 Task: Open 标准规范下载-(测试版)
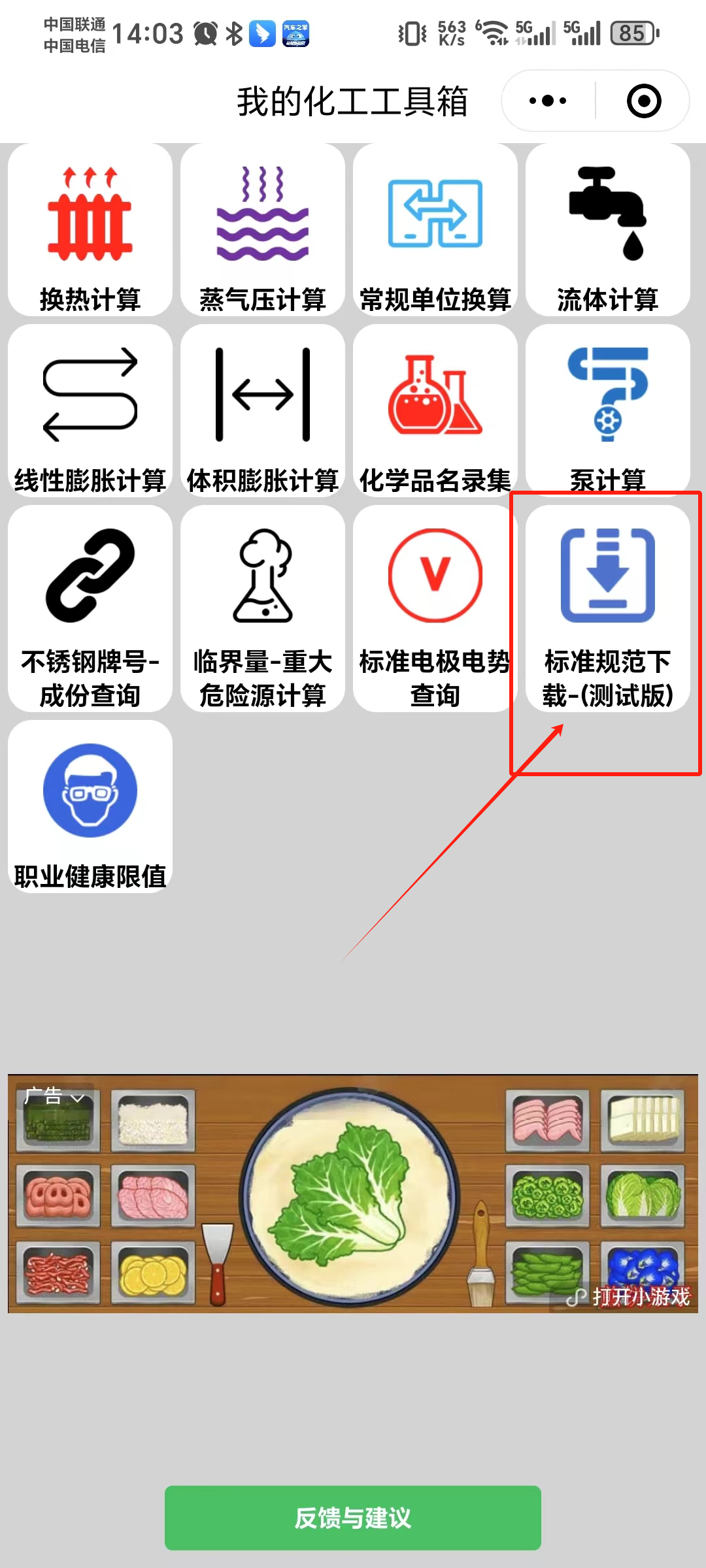pyautogui.click(x=608, y=608)
